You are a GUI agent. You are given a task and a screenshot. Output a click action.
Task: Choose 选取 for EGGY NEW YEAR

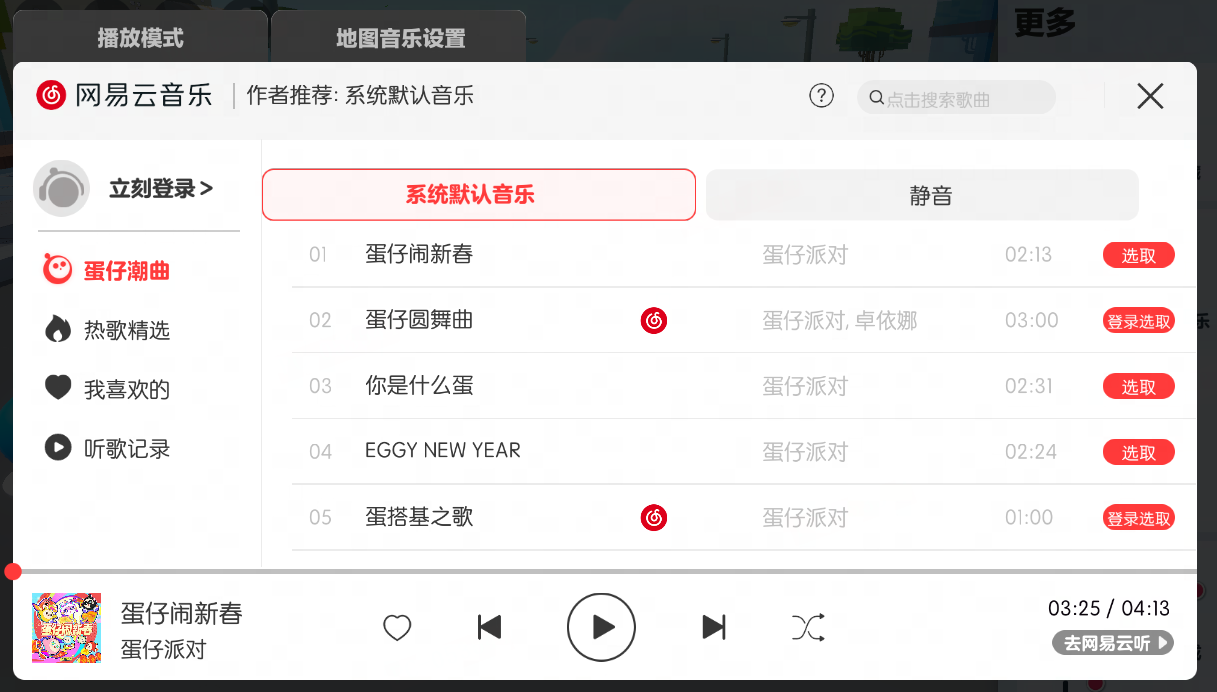tap(1138, 452)
